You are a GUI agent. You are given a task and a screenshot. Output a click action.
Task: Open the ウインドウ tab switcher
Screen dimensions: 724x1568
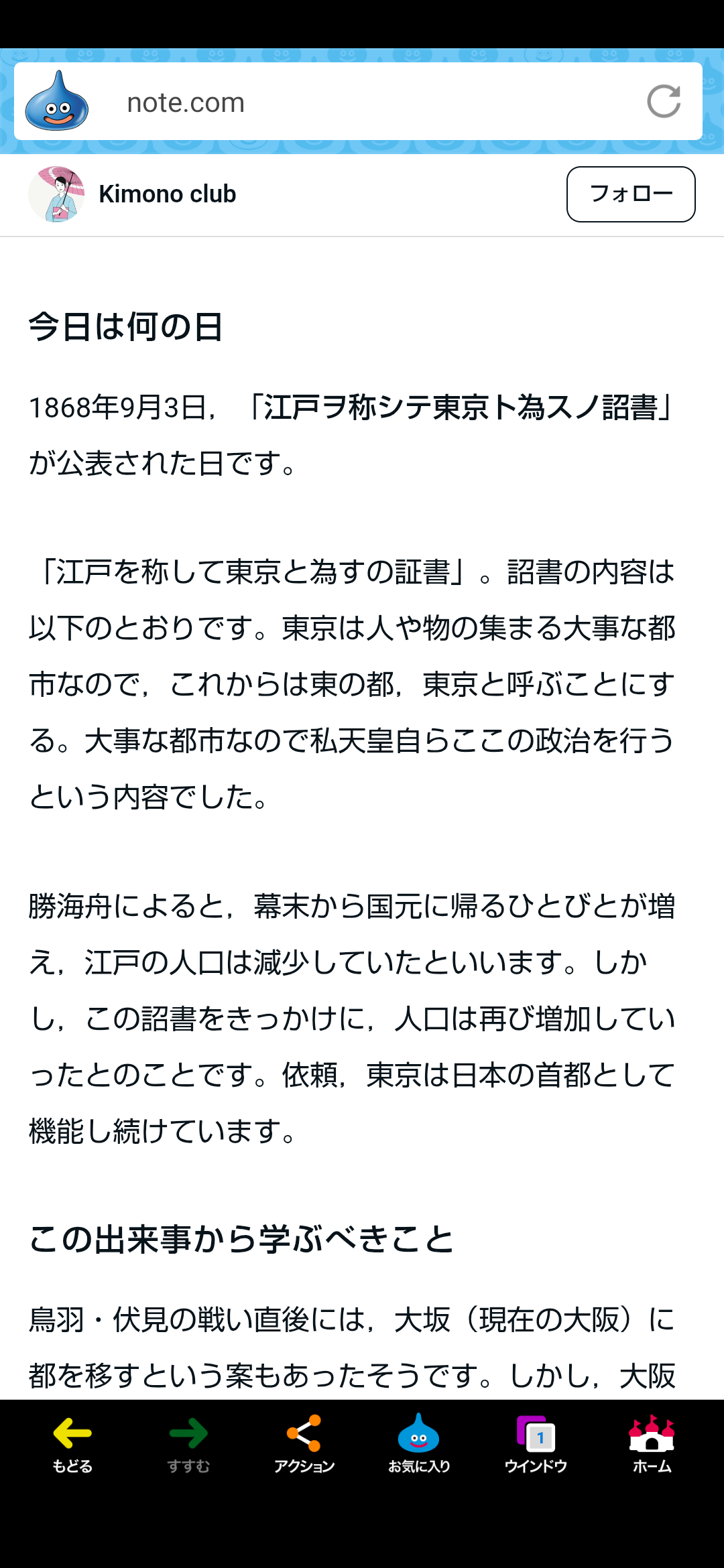pos(536,1444)
